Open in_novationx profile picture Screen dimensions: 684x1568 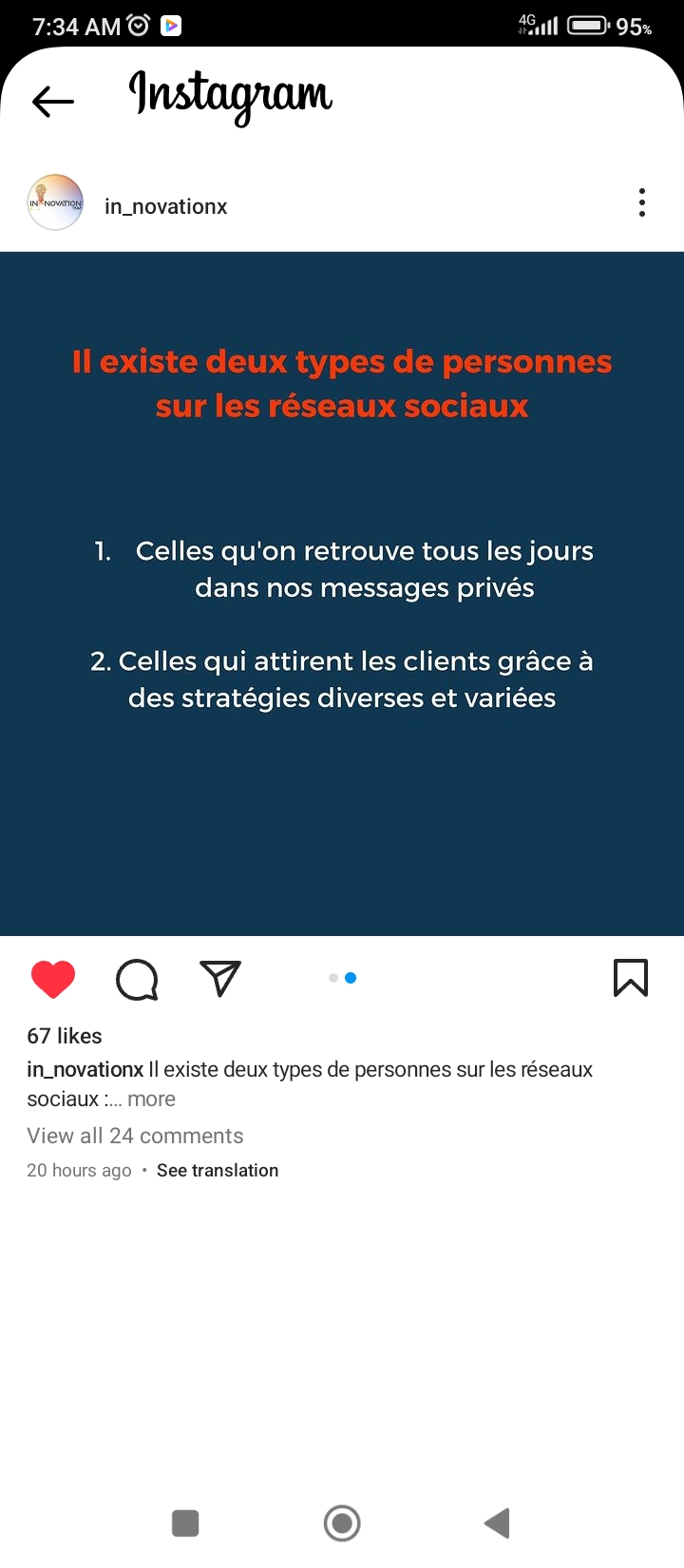tap(55, 202)
